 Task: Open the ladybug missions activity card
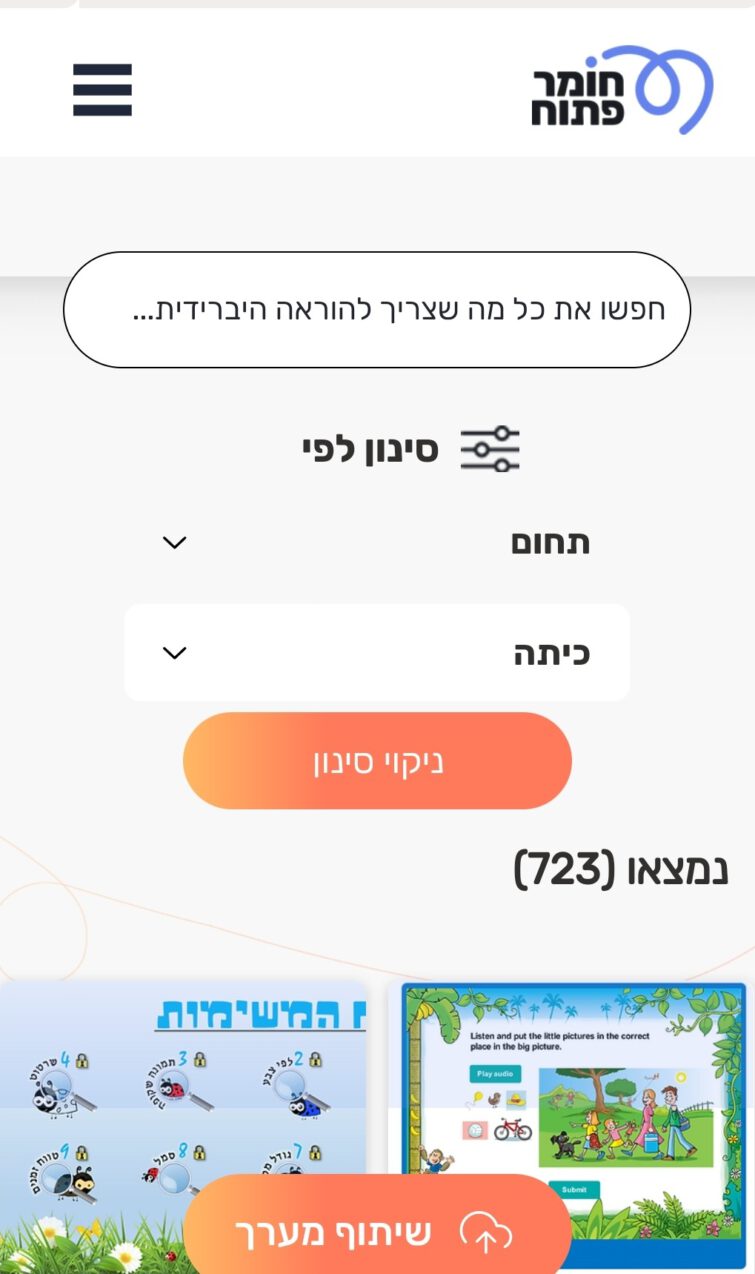182,1090
